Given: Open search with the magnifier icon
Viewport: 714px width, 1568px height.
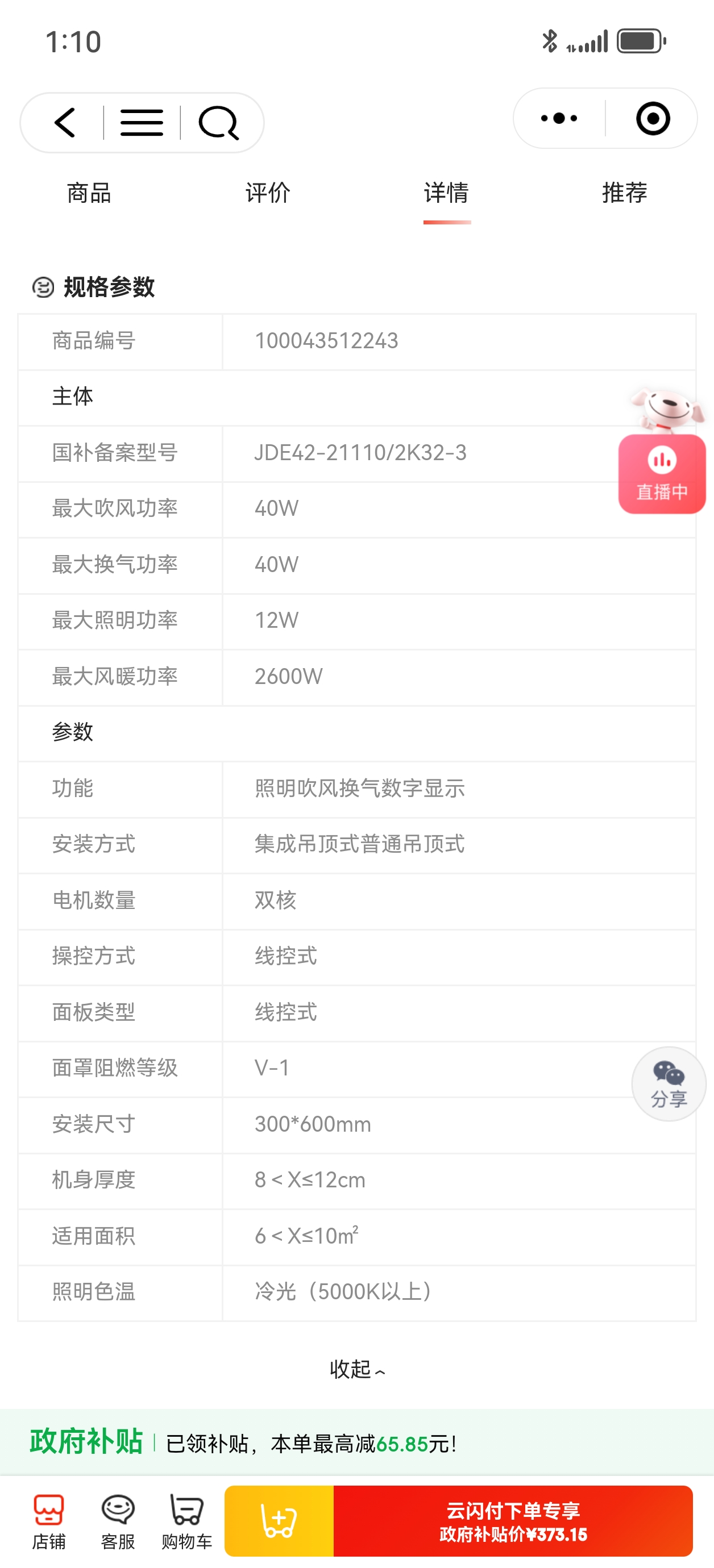Looking at the screenshot, I should pos(218,123).
